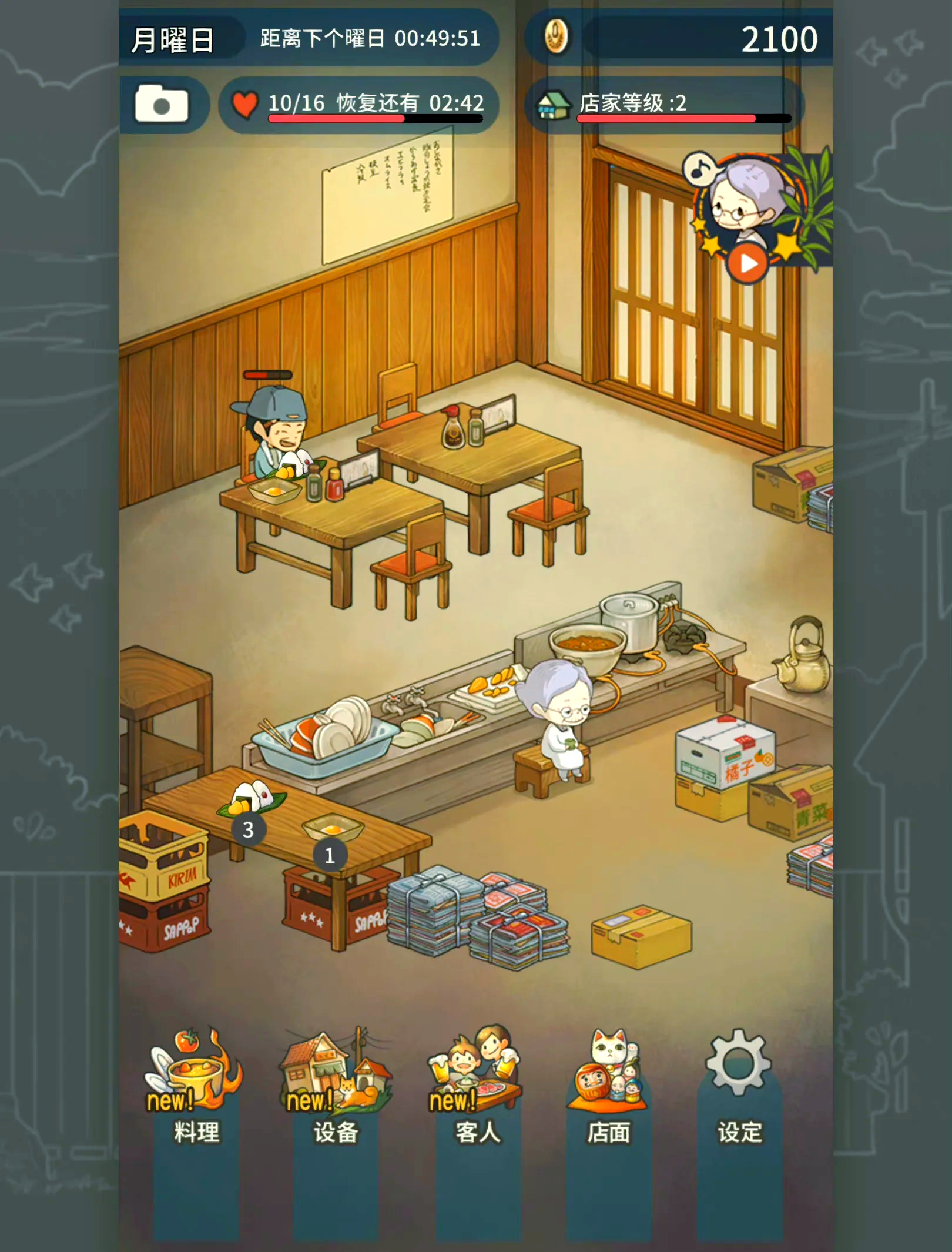Viewport: 952px width, 1252px height.
Task: Play the grandma story video
Action: 747,264
